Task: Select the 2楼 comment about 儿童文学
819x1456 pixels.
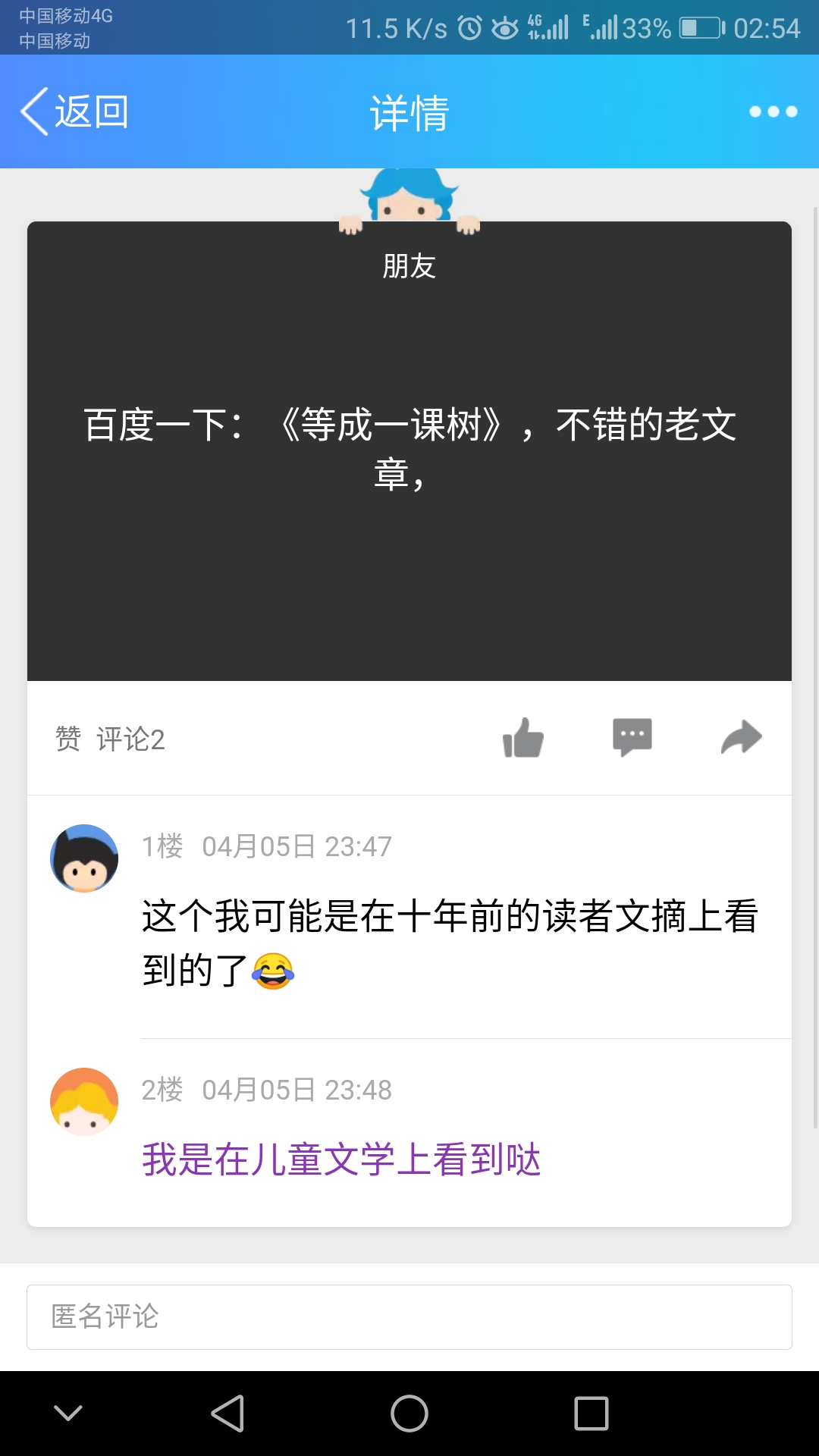Action: tap(341, 1159)
